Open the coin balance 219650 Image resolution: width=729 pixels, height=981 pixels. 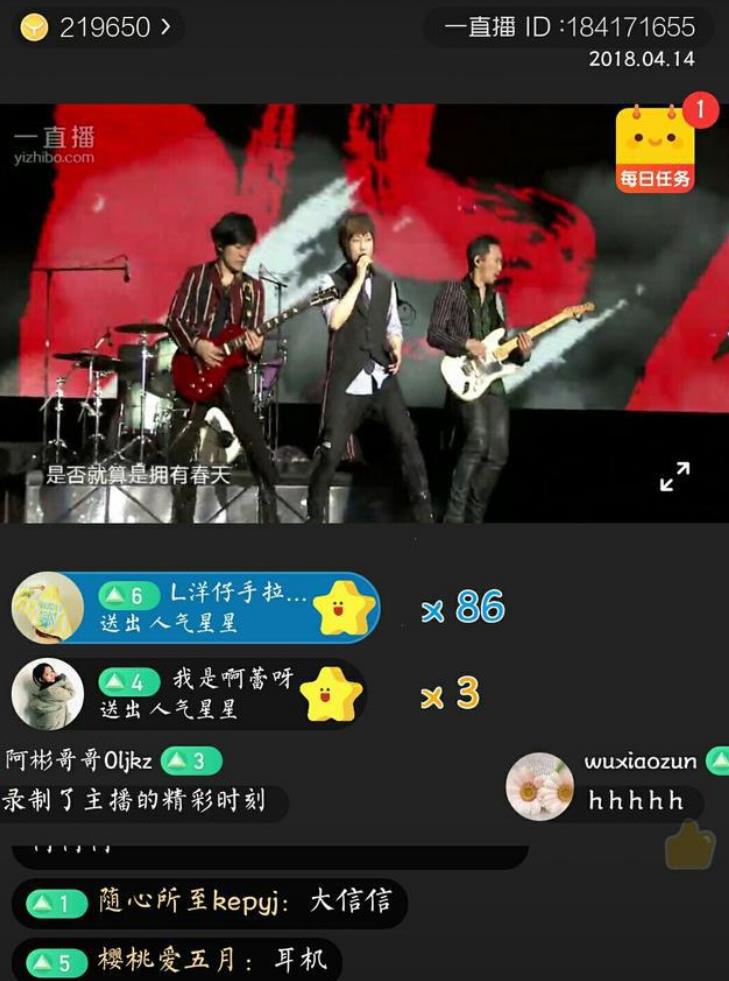point(97,28)
